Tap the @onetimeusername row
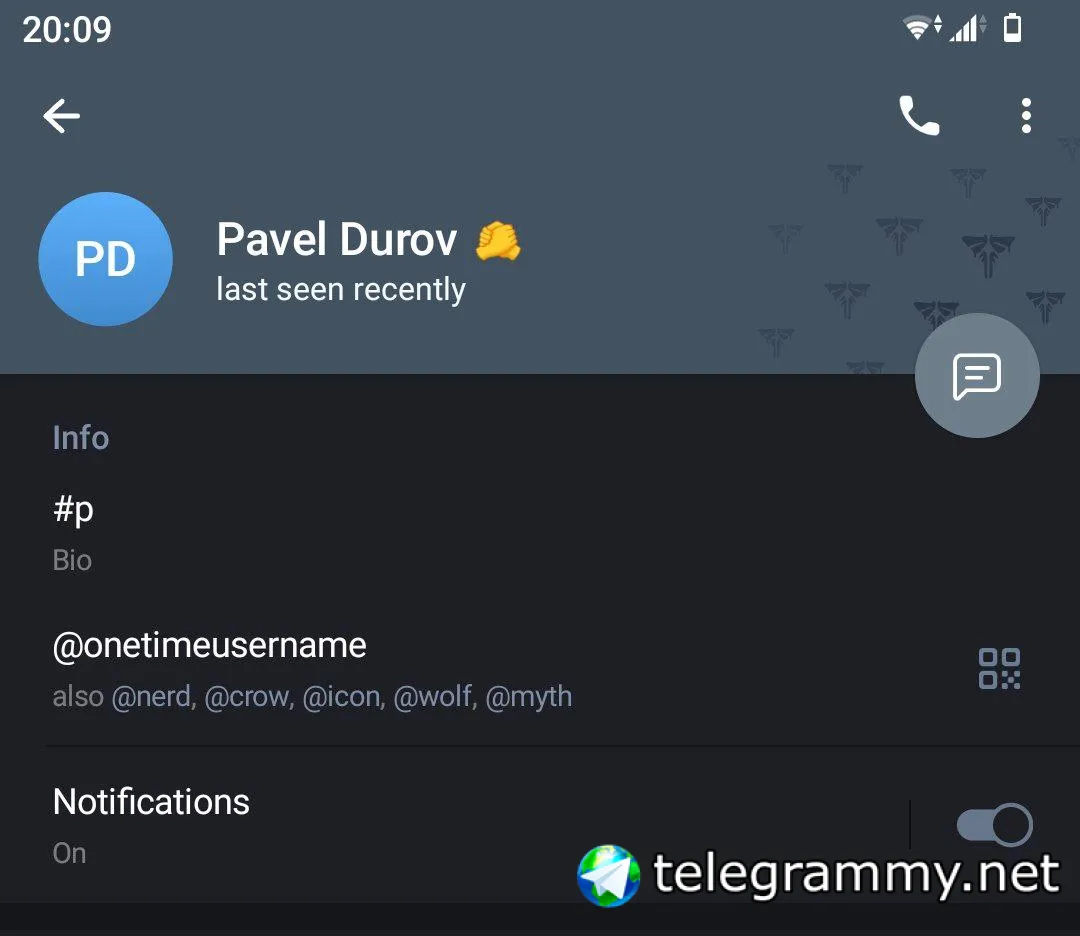The image size is (1080, 936). point(210,646)
